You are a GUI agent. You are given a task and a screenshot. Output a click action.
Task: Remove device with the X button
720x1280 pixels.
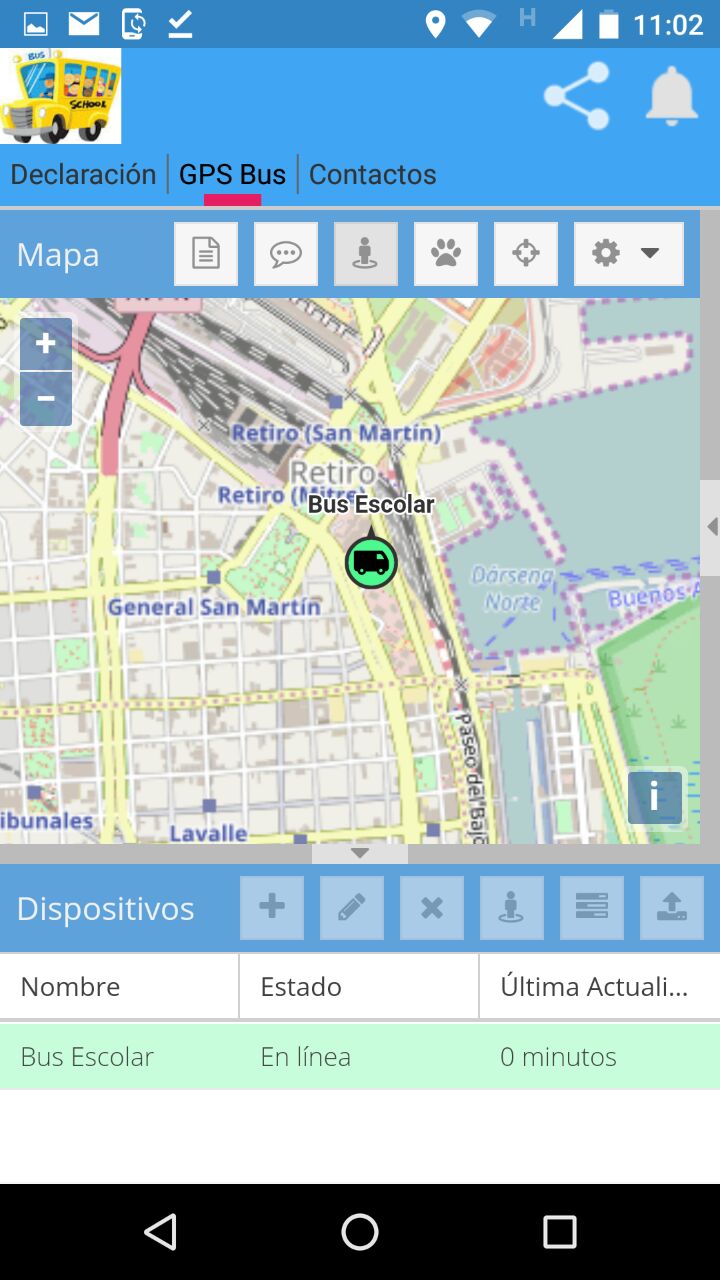[x=432, y=908]
